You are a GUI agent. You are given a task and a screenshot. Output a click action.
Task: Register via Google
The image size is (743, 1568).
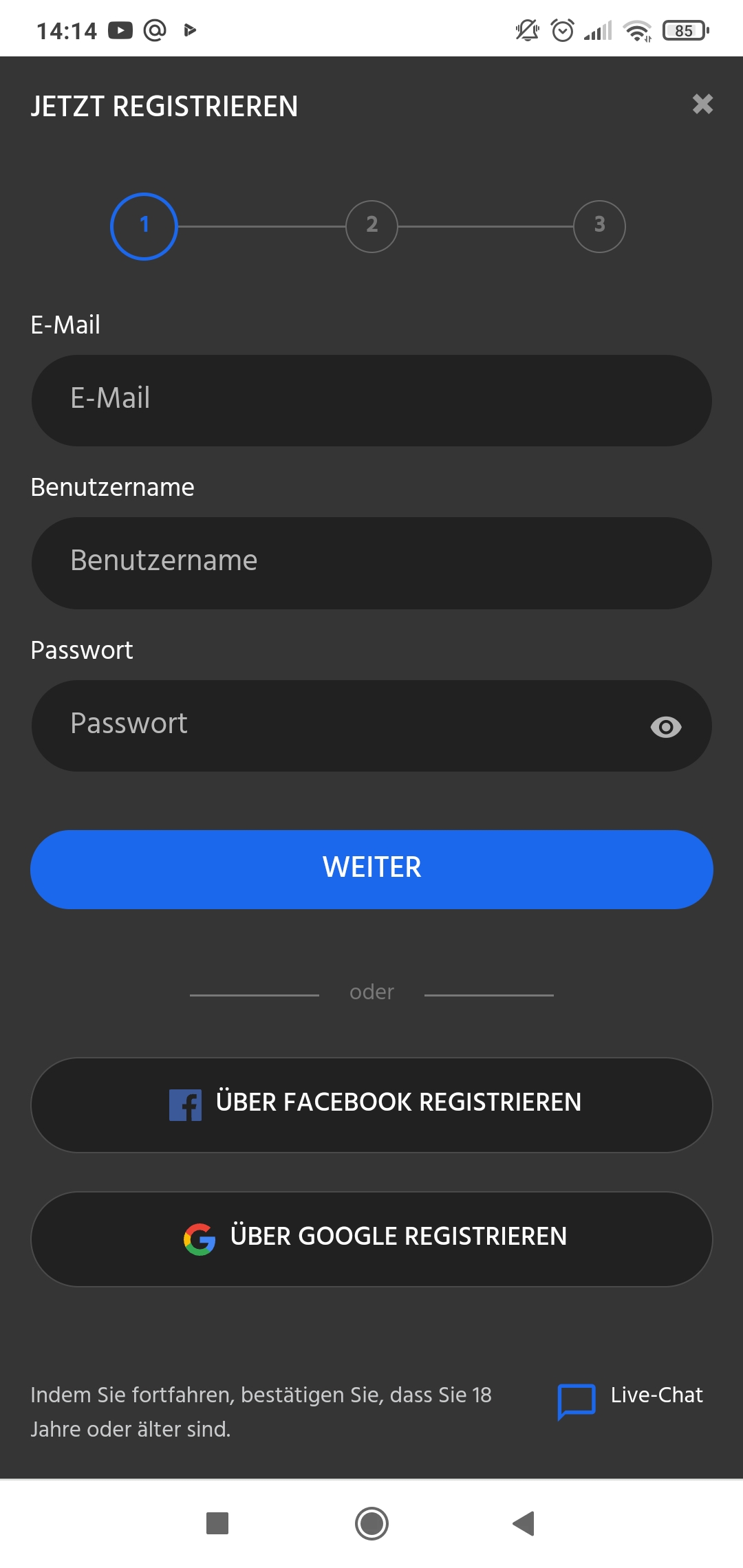(x=371, y=1239)
